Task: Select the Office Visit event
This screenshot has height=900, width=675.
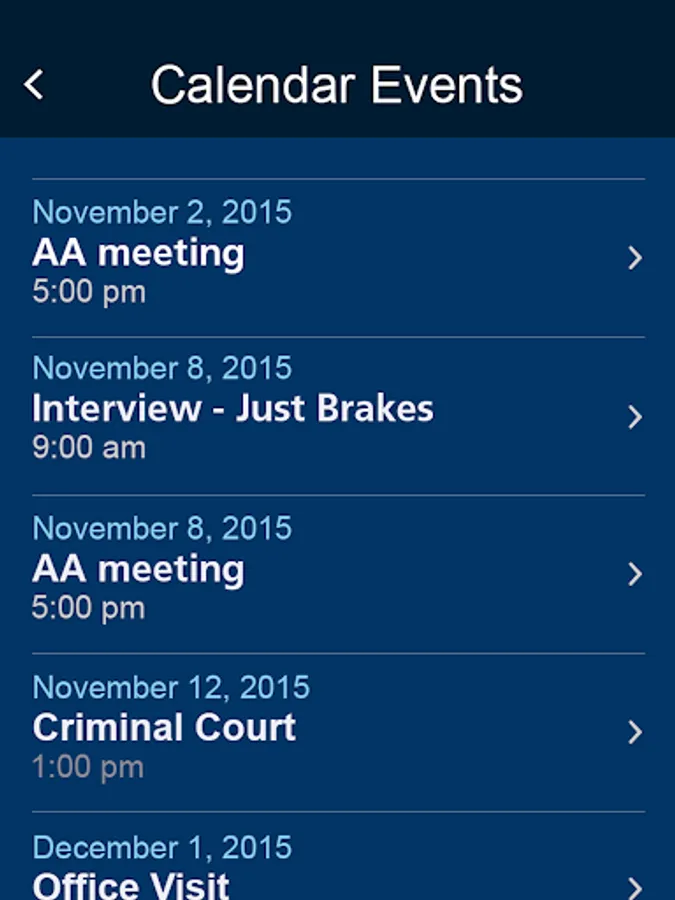Action: click(338, 870)
